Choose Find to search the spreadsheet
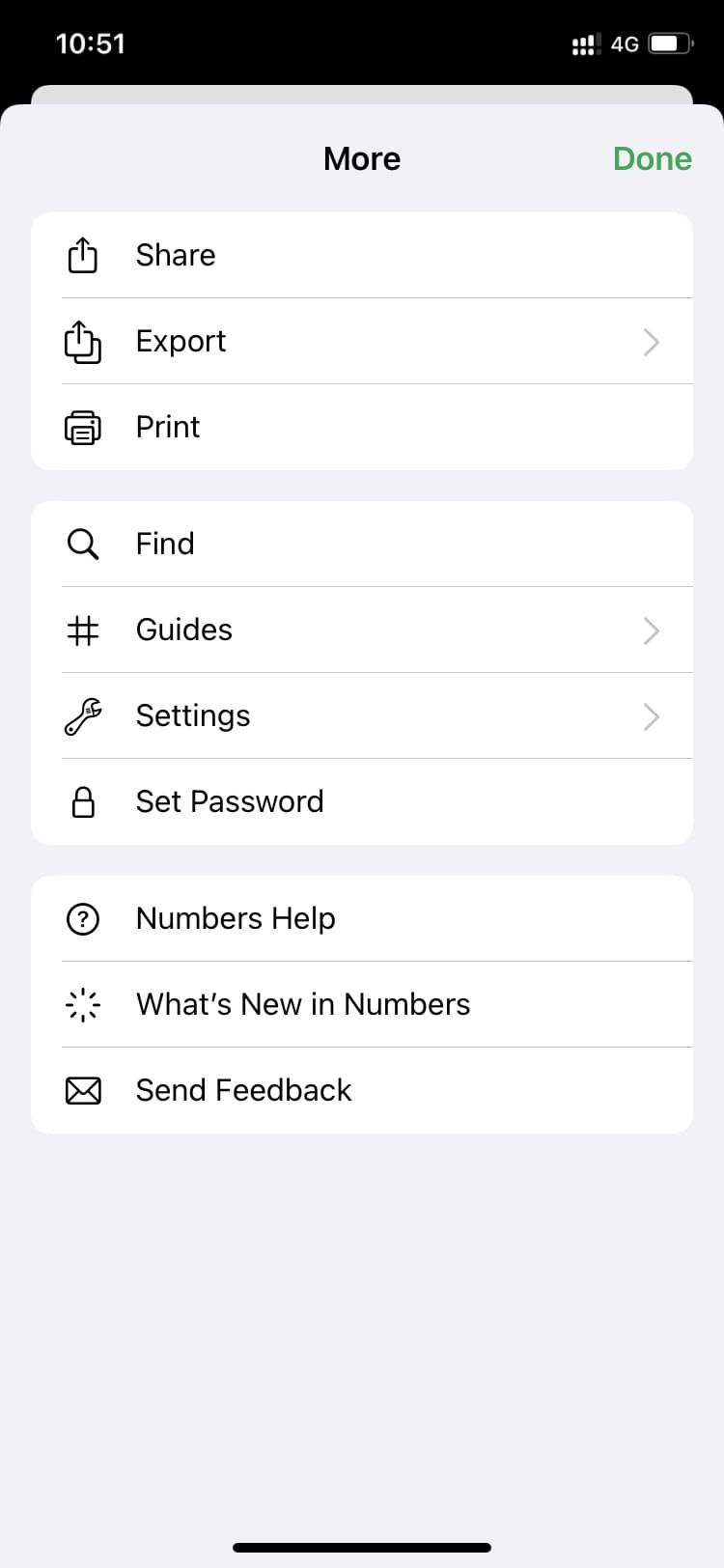 (361, 544)
